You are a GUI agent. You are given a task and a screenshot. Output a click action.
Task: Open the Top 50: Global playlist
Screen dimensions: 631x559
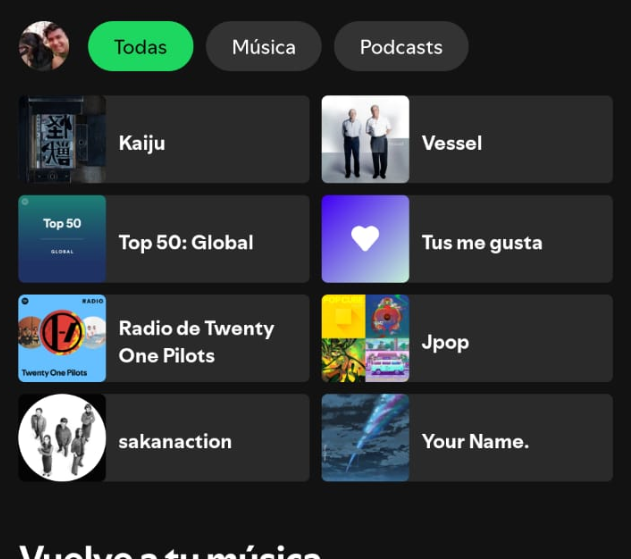point(163,239)
